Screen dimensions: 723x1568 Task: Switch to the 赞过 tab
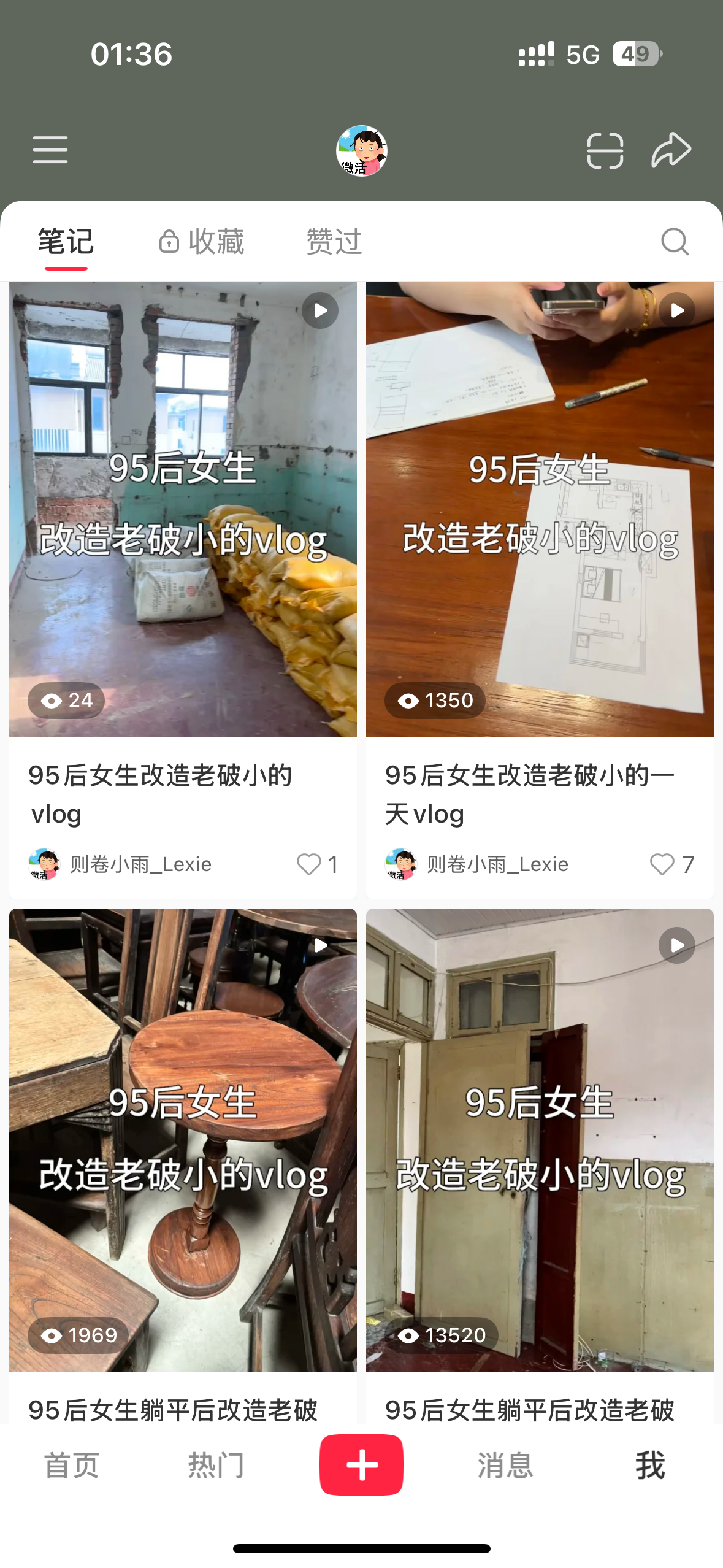pos(334,241)
